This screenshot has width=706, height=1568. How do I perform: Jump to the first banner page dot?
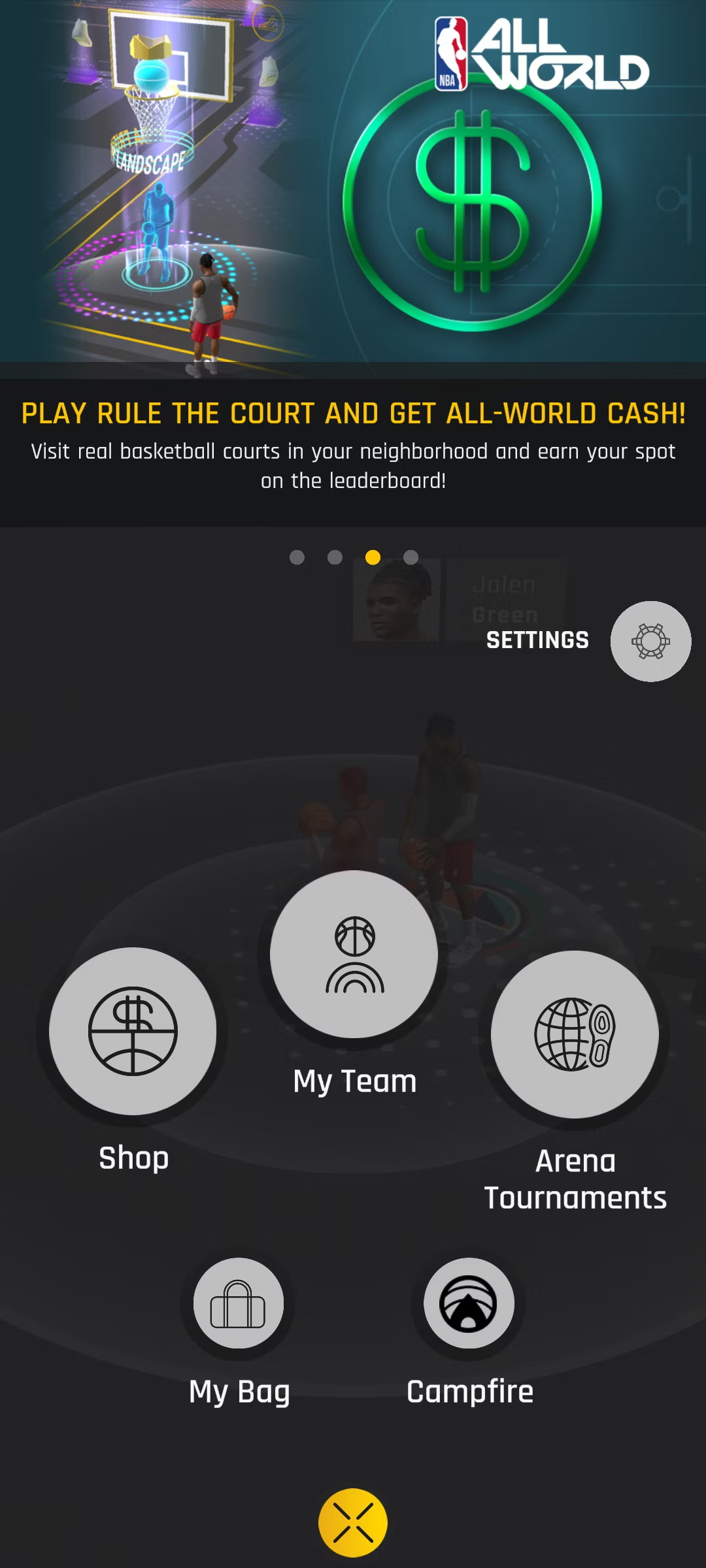pyautogui.click(x=297, y=557)
